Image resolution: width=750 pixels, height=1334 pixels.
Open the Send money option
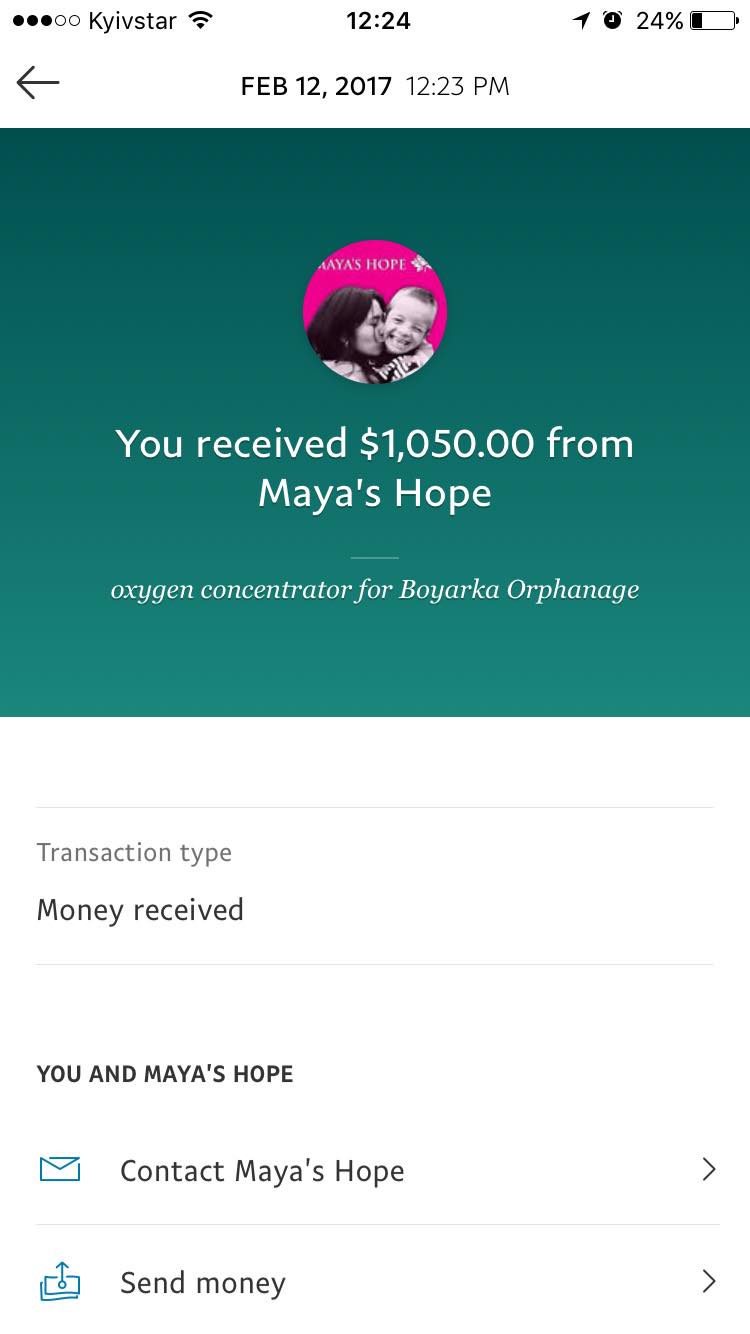click(376, 1282)
